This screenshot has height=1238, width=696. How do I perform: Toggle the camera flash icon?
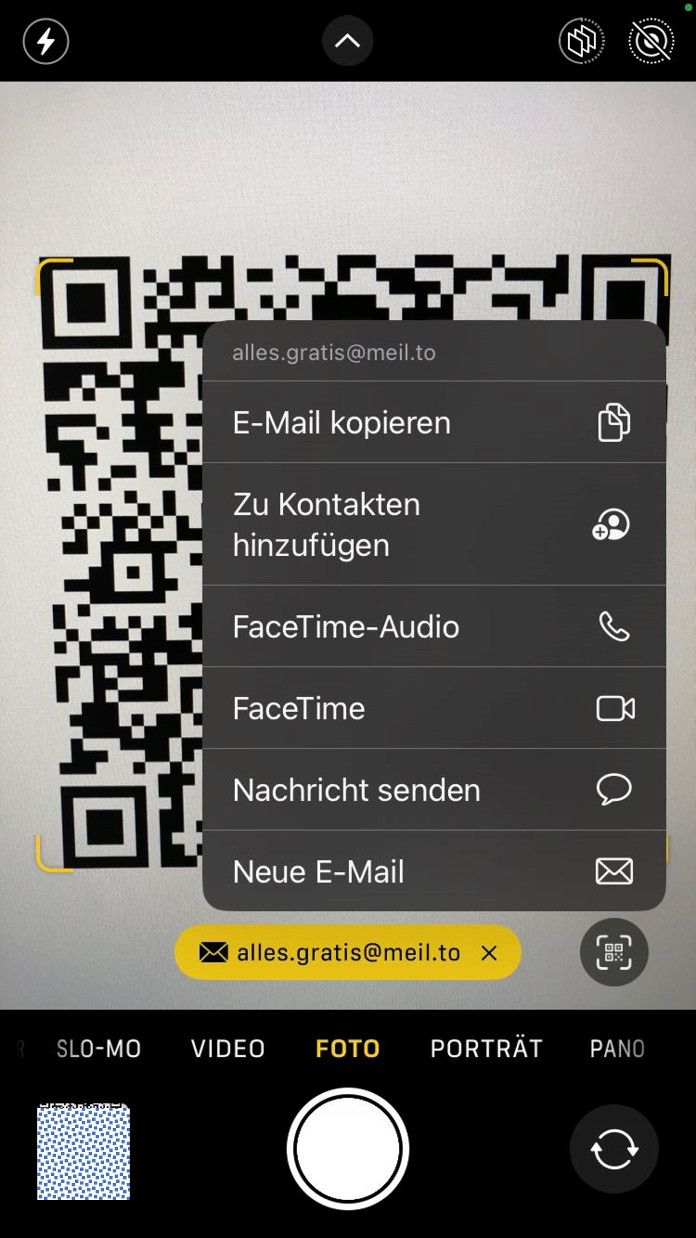pos(46,42)
